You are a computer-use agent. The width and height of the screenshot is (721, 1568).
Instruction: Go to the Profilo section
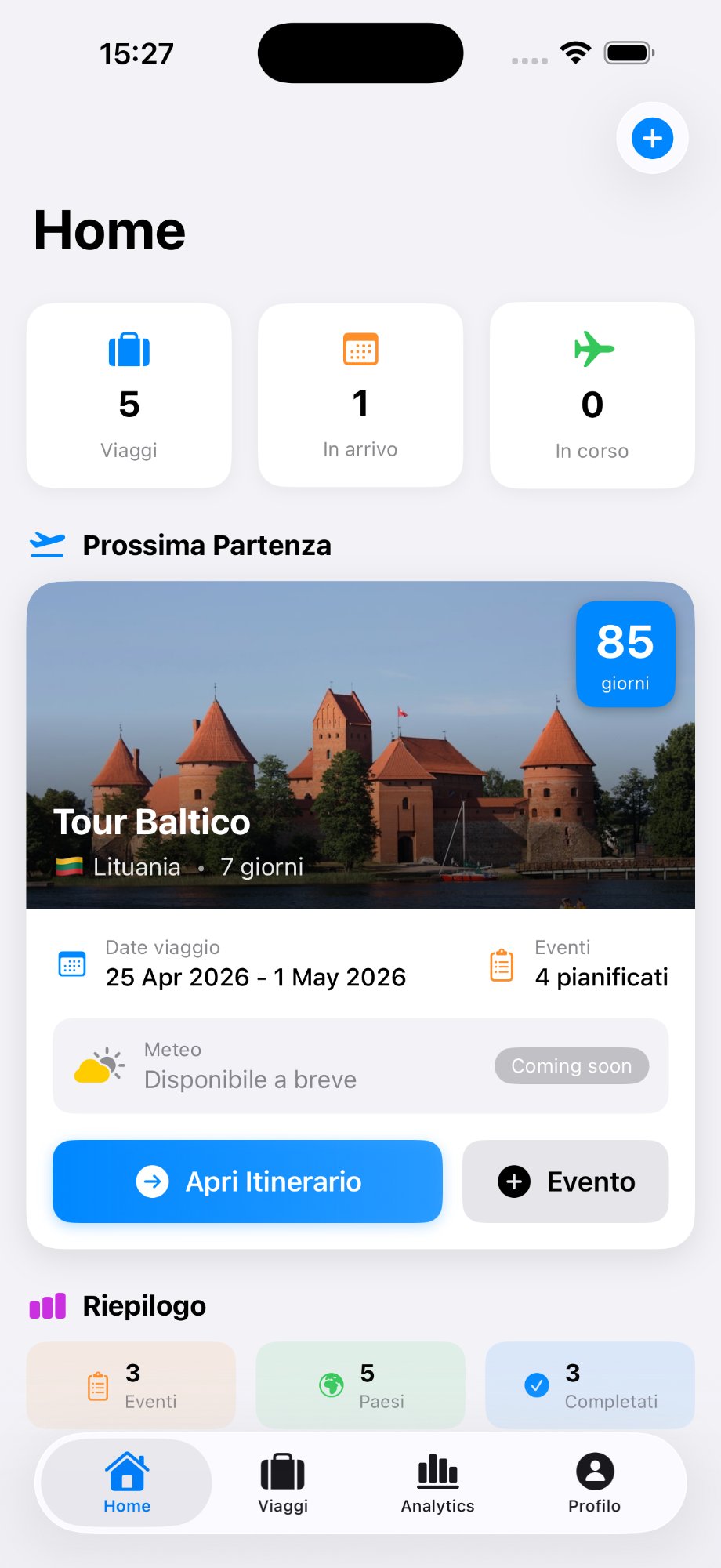pos(593,1482)
